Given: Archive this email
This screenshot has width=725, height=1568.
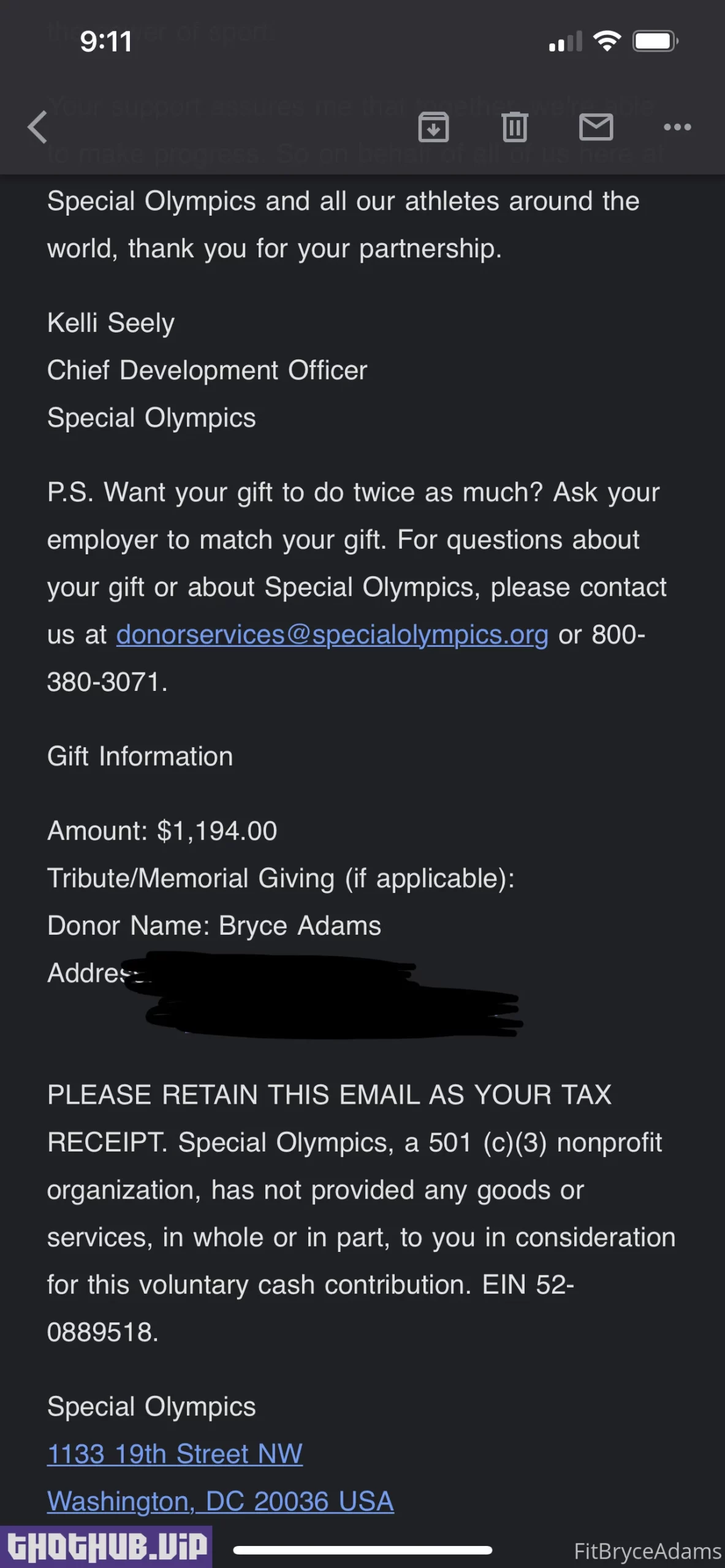Looking at the screenshot, I should pos(433,127).
